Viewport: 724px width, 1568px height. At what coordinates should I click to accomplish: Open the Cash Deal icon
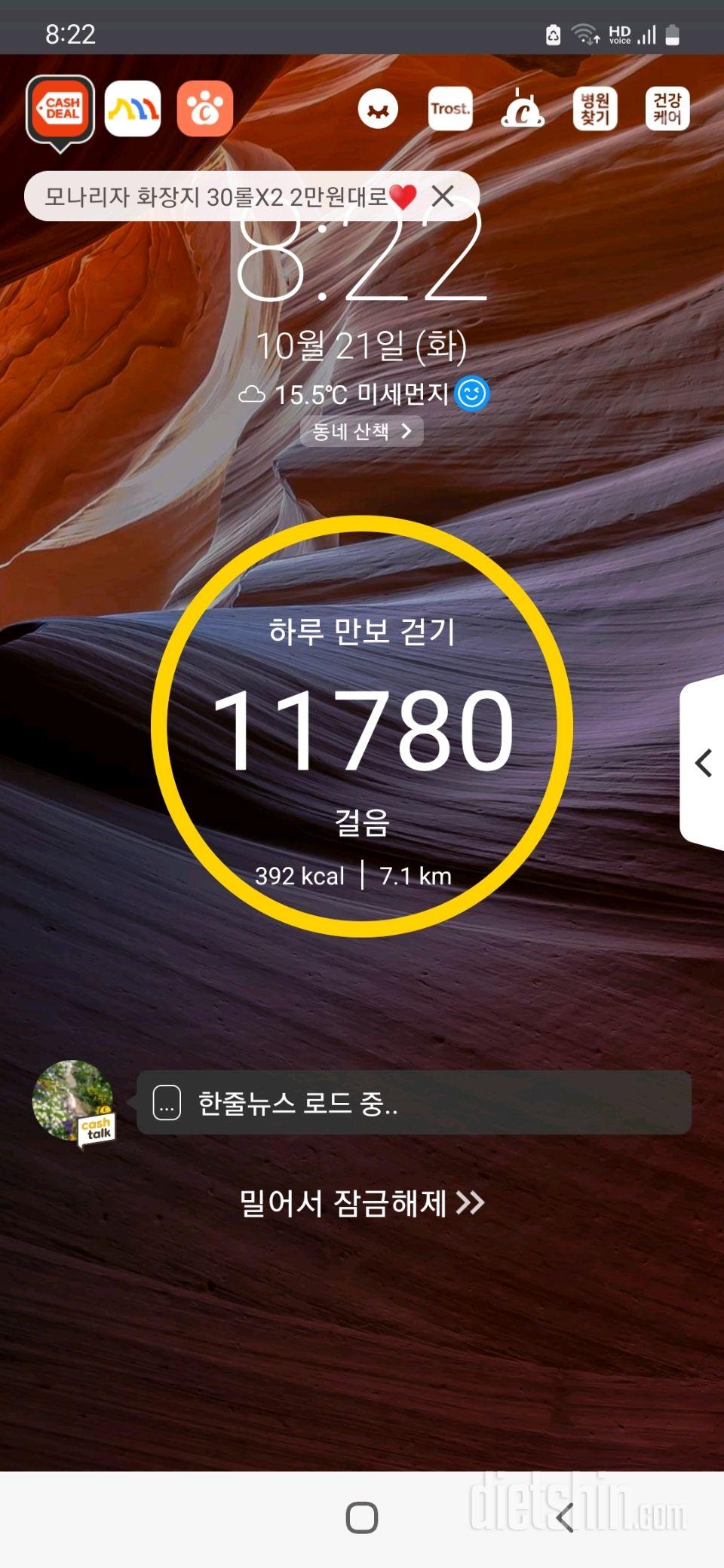coord(61,109)
